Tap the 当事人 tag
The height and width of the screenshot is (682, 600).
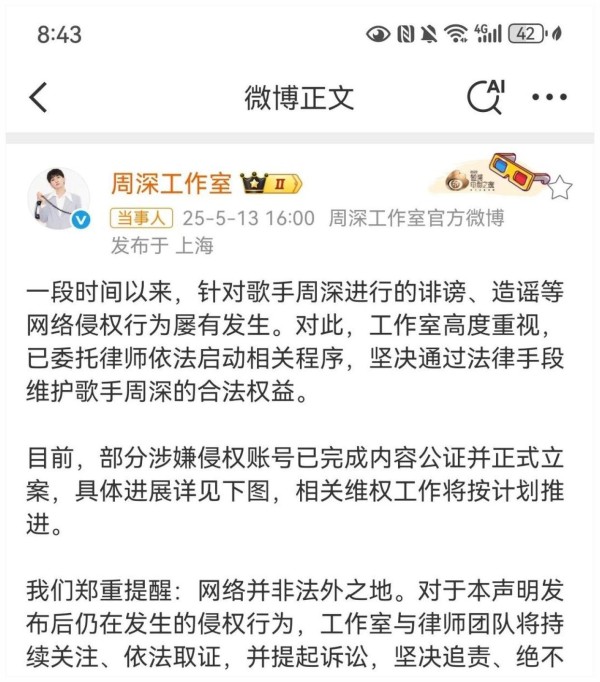[x=141, y=218]
